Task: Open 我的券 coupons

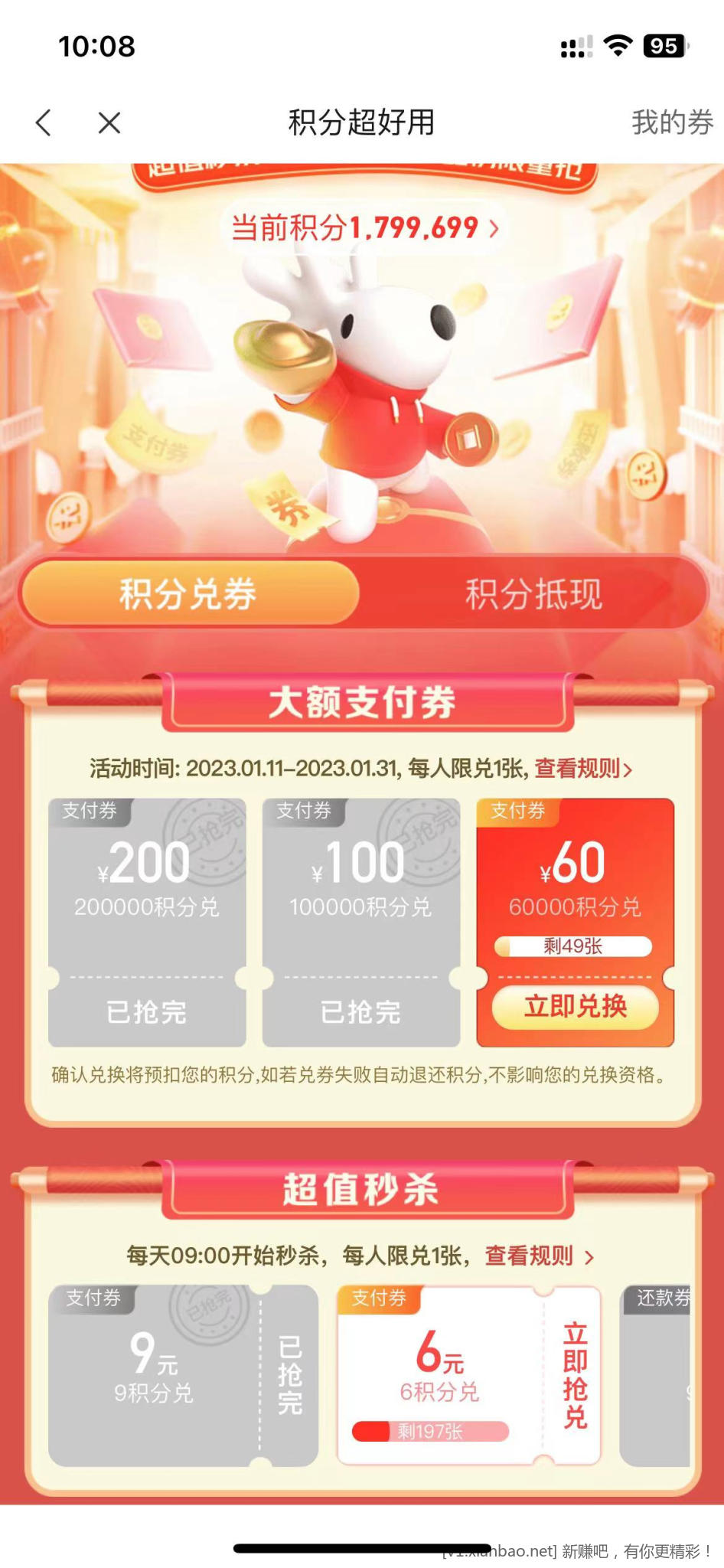Action: [x=671, y=122]
